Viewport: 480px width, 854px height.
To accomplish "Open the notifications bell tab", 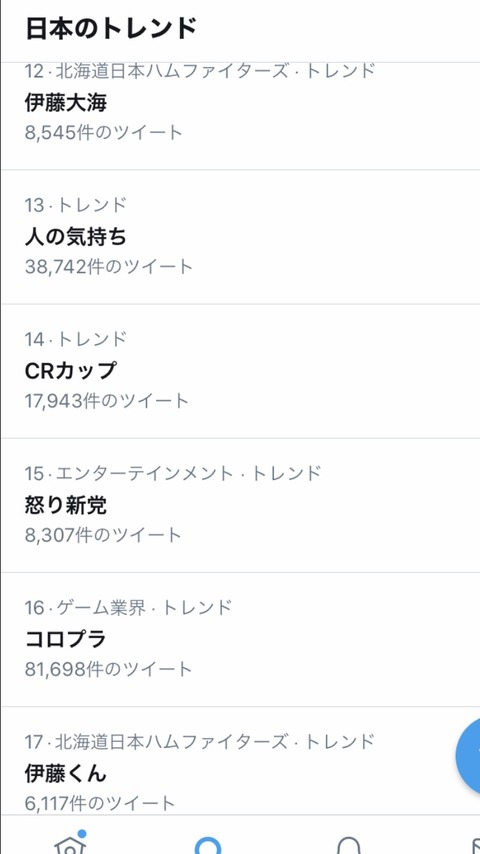I will click(x=348, y=845).
